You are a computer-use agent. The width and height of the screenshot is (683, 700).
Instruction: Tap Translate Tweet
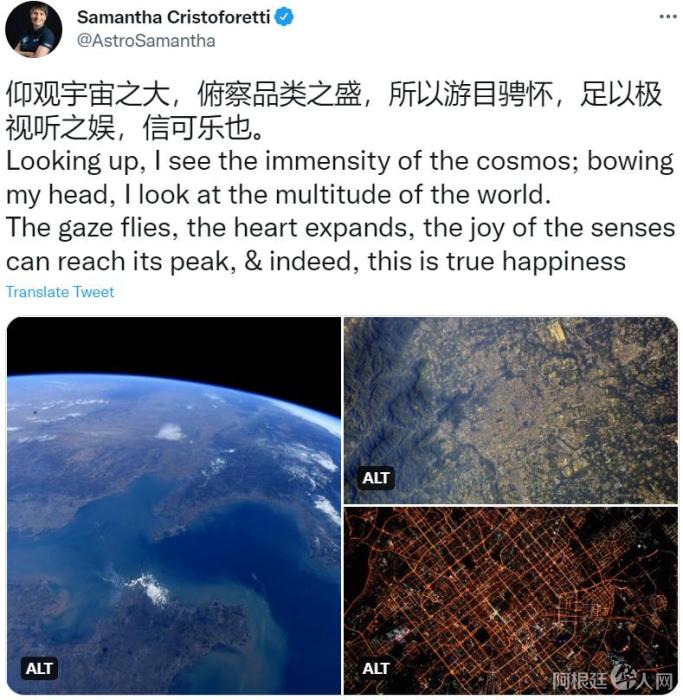pos(60,292)
